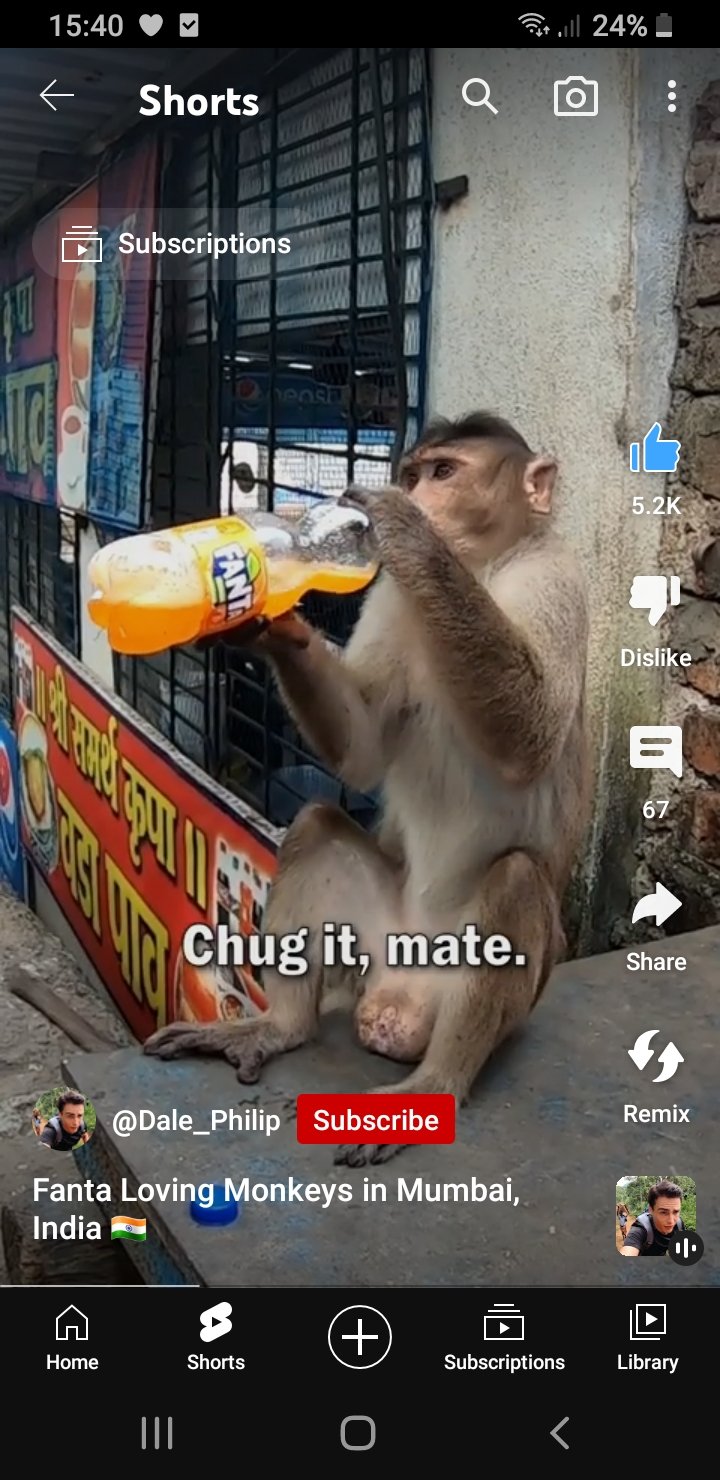The image size is (720, 1480).
Task: Toggle the like on this Short
Action: (x=655, y=449)
